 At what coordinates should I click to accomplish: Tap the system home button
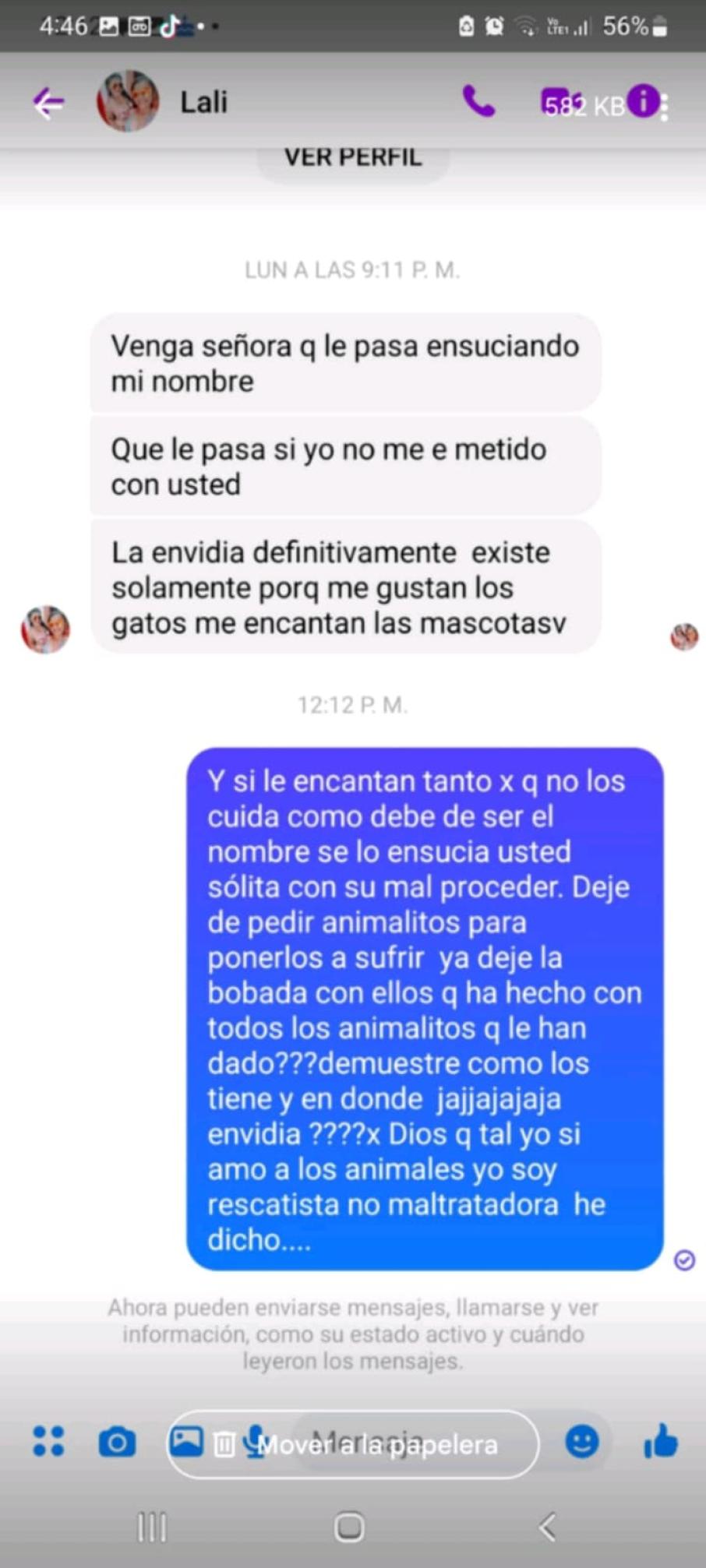tap(349, 1527)
